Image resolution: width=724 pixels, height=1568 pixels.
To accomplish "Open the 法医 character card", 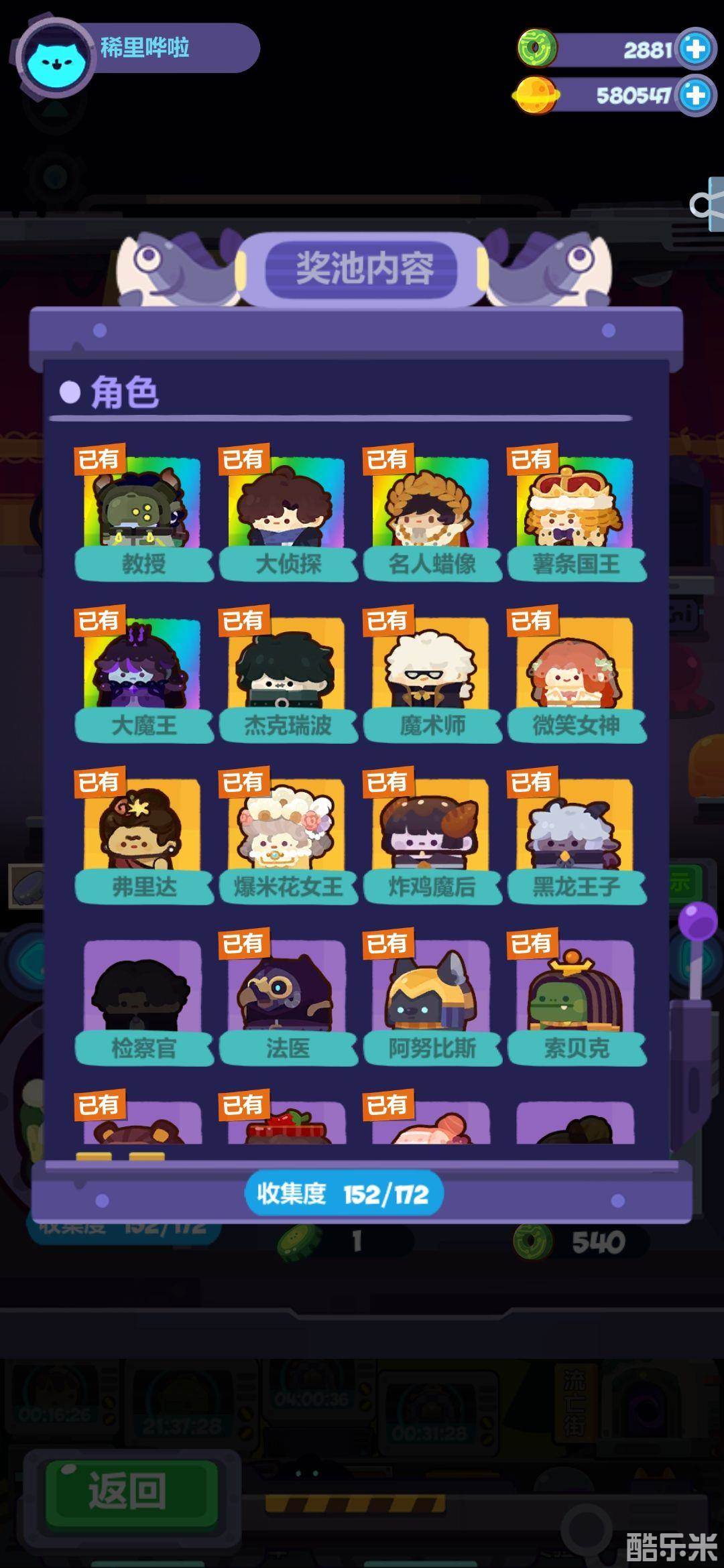I will (x=287, y=997).
